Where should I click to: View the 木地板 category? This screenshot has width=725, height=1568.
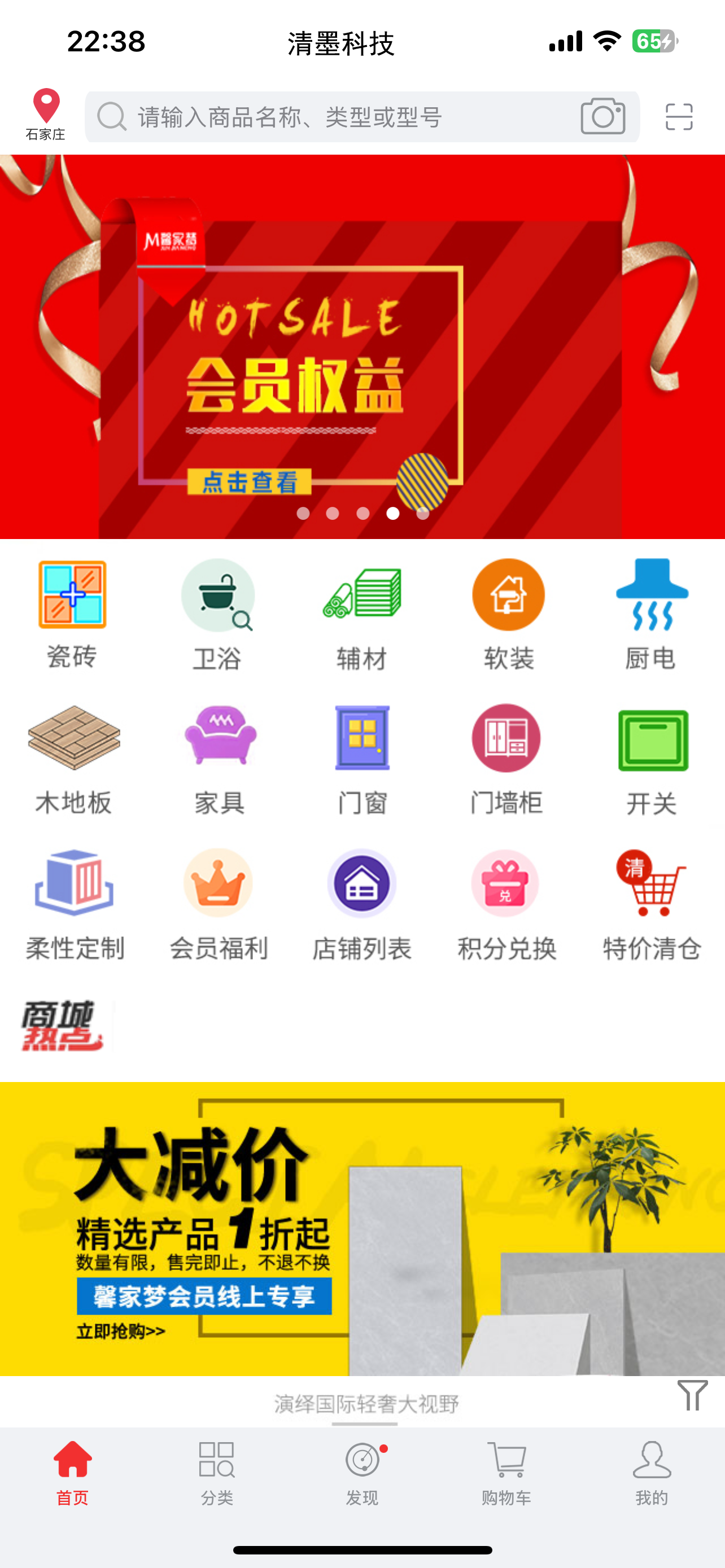tap(73, 759)
